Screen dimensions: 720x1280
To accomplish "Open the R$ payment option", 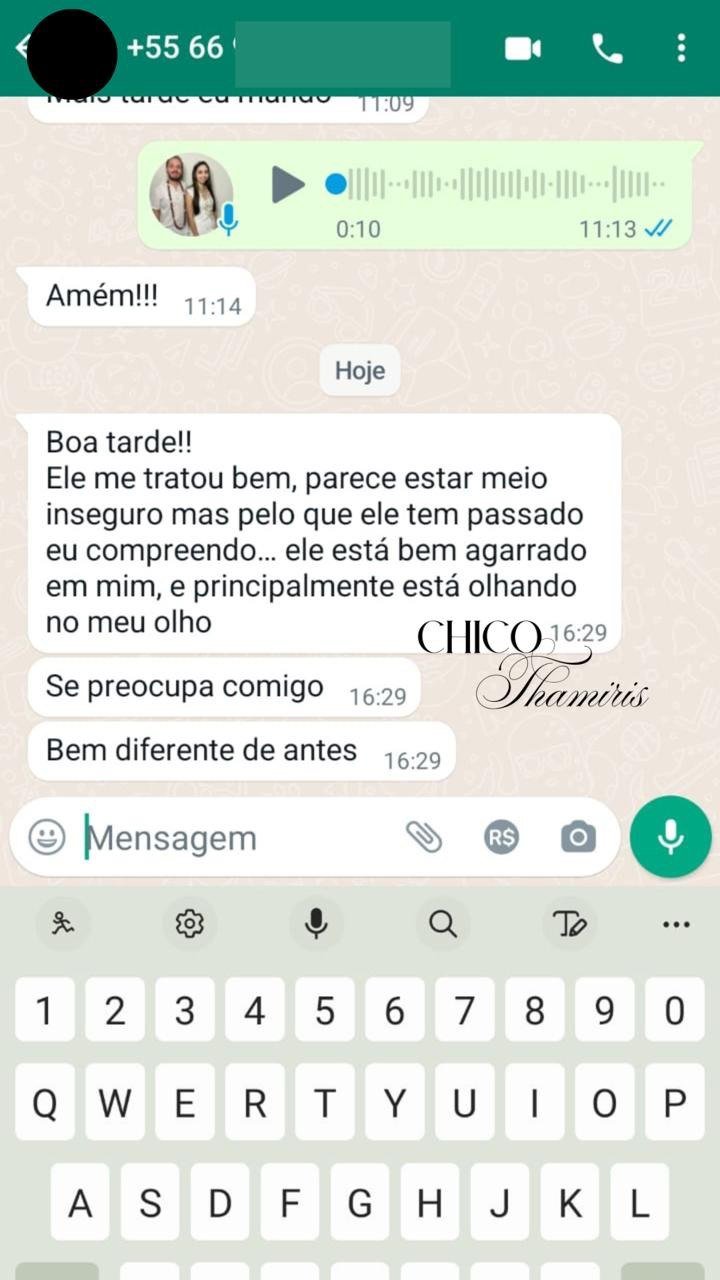I will click(x=501, y=837).
